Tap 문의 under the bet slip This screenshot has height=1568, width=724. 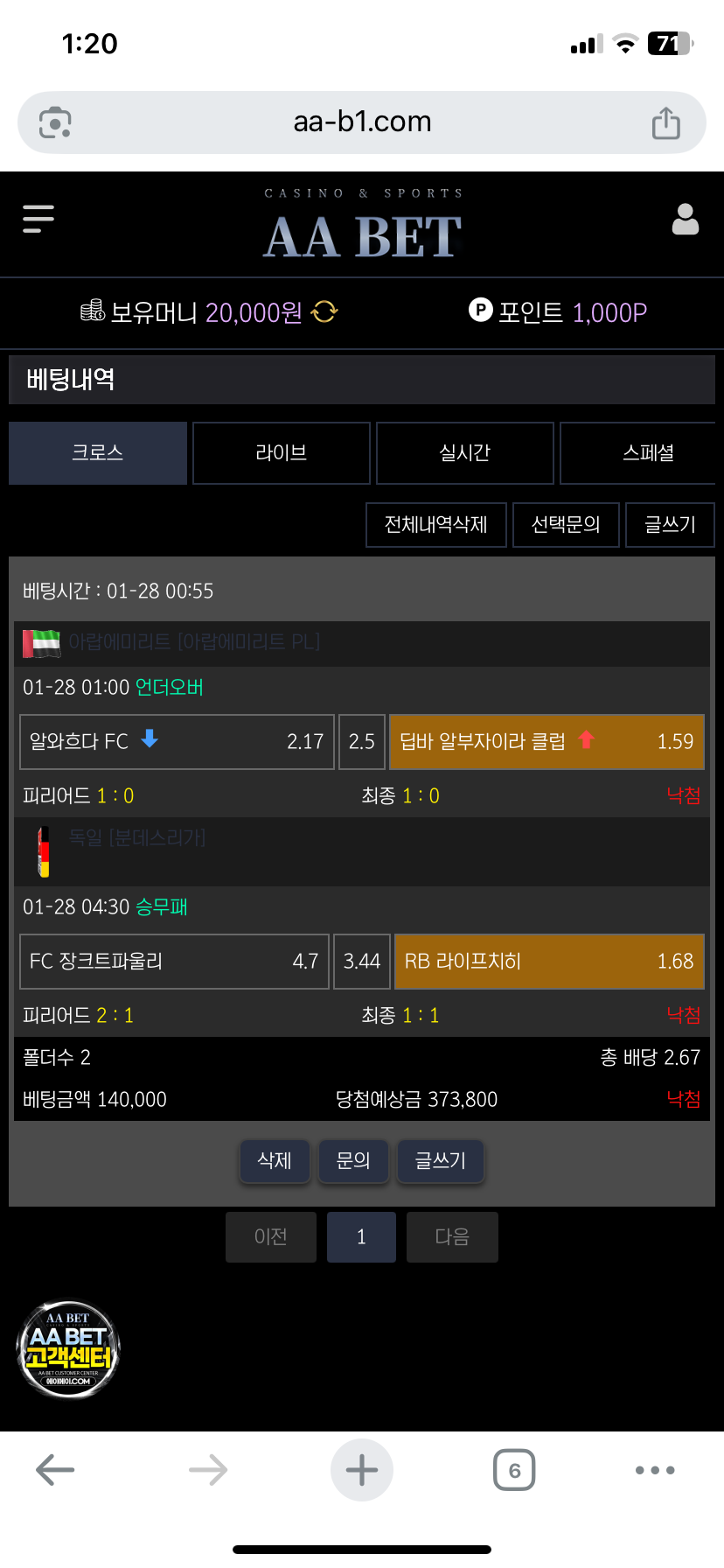pyautogui.click(x=353, y=1161)
